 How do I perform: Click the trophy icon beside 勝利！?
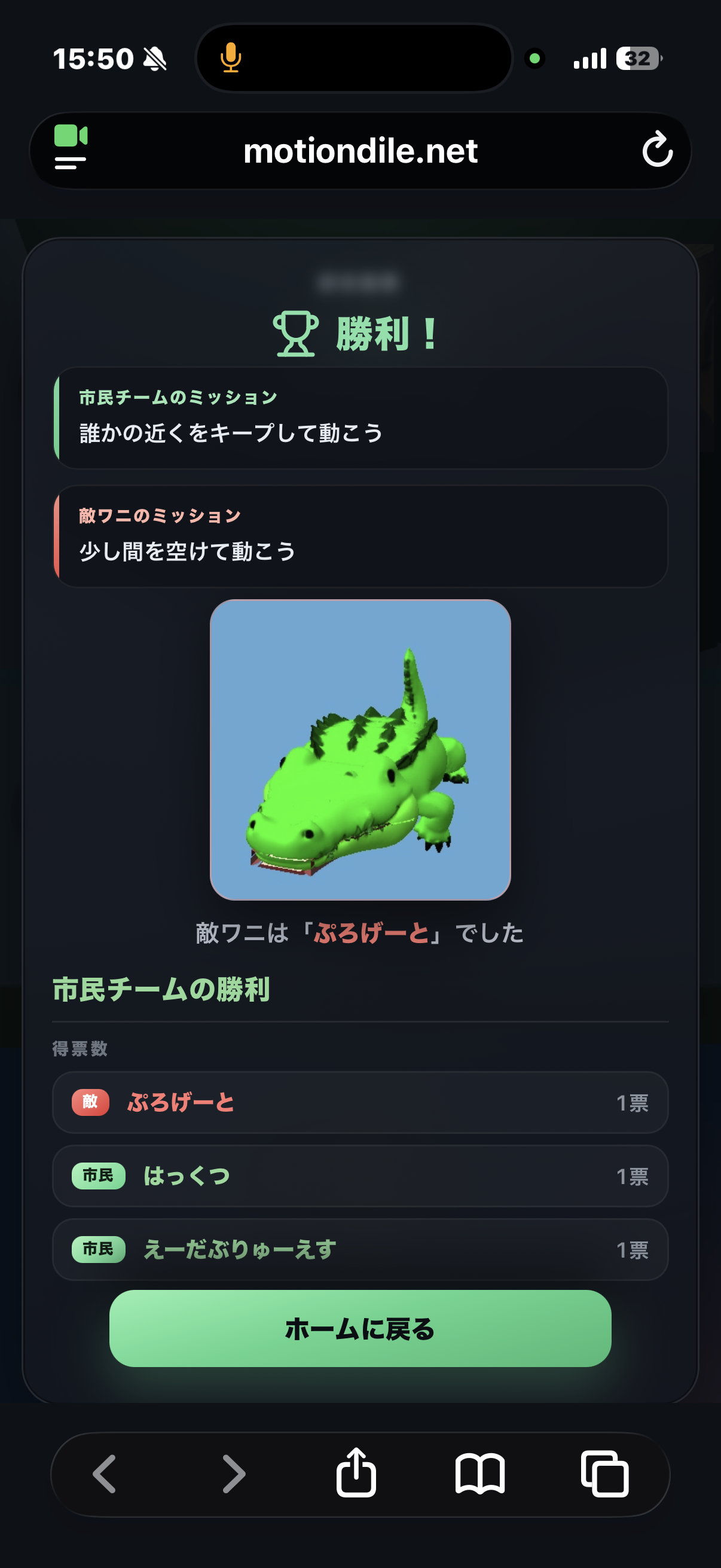pyautogui.click(x=297, y=334)
